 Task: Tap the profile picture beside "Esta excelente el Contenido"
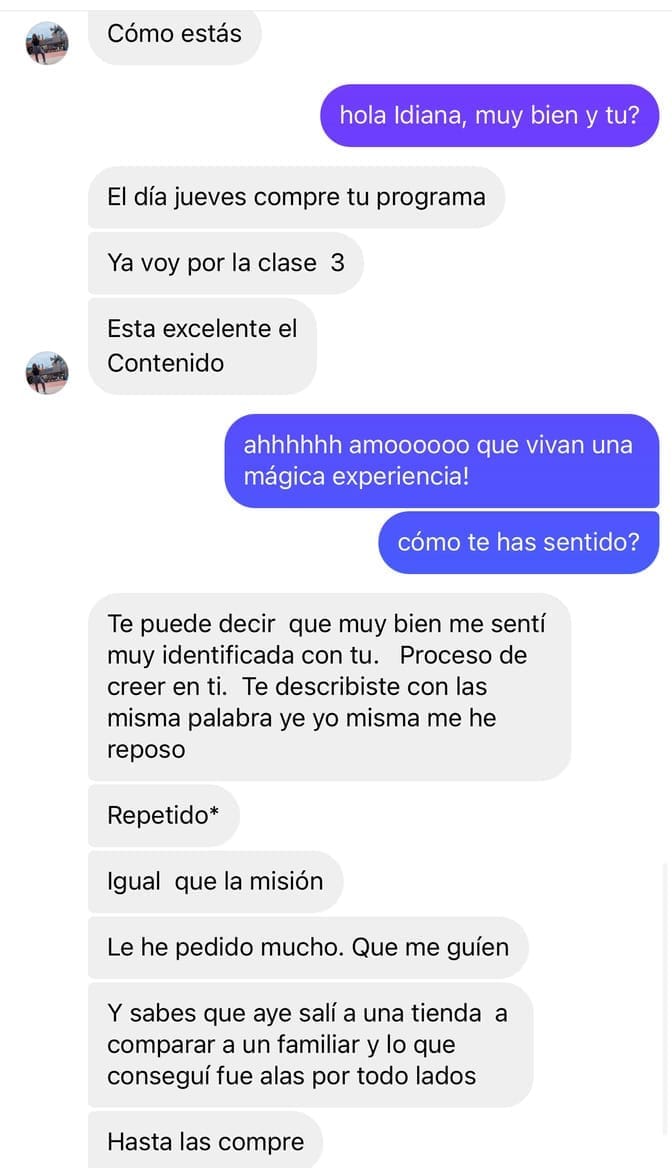pos(47,372)
